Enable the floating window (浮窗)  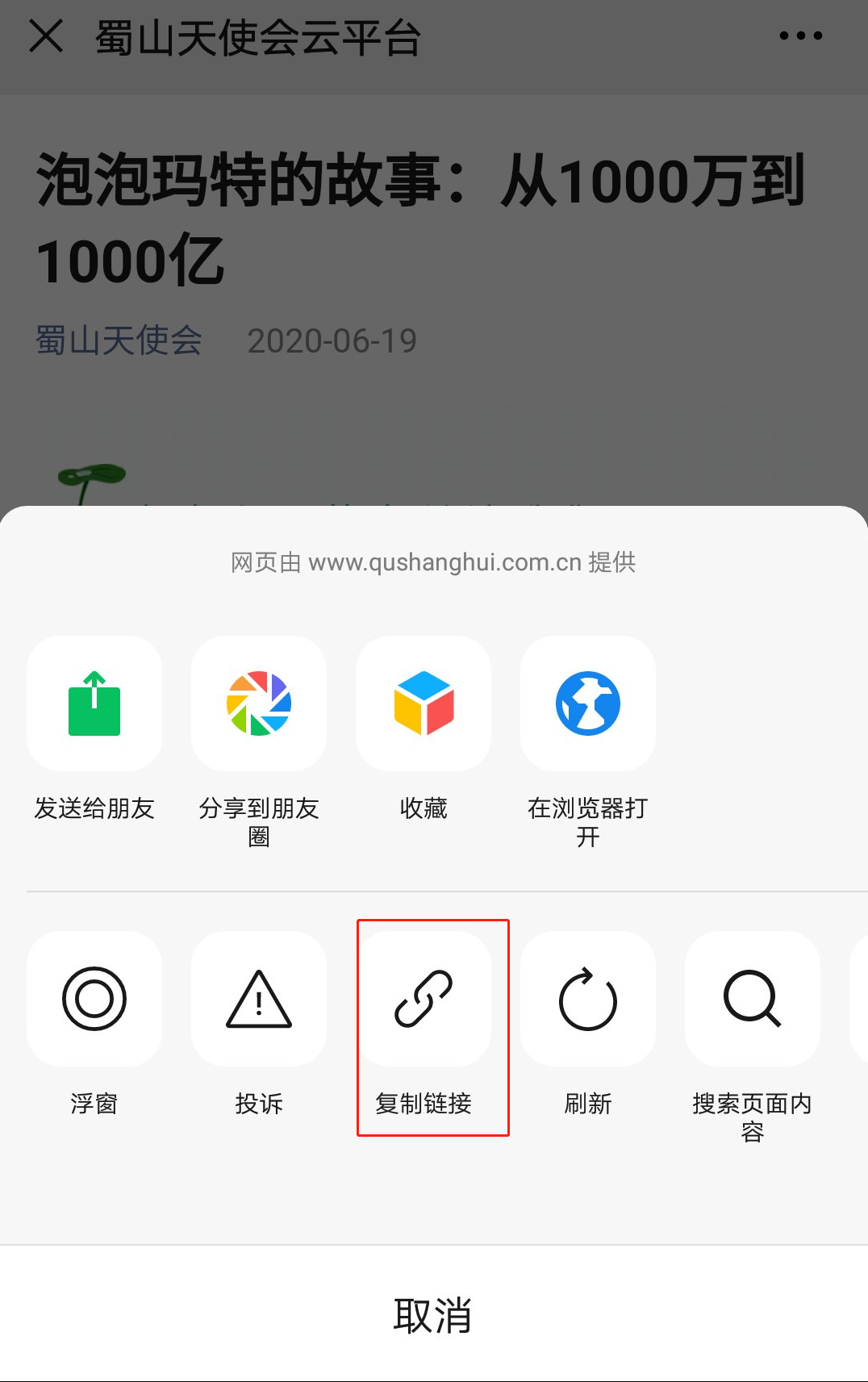pos(94,999)
